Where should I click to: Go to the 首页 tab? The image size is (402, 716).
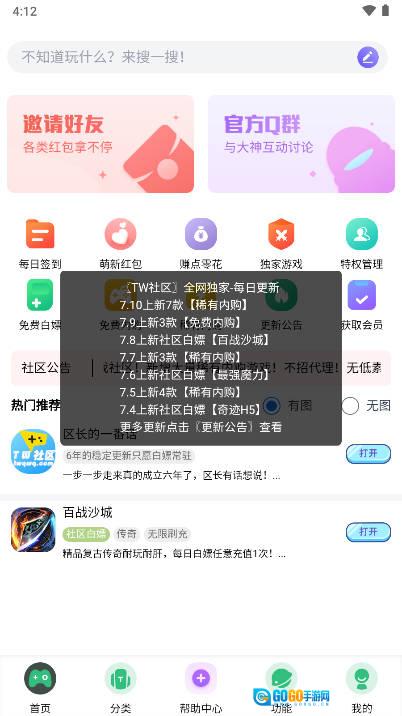[40, 688]
